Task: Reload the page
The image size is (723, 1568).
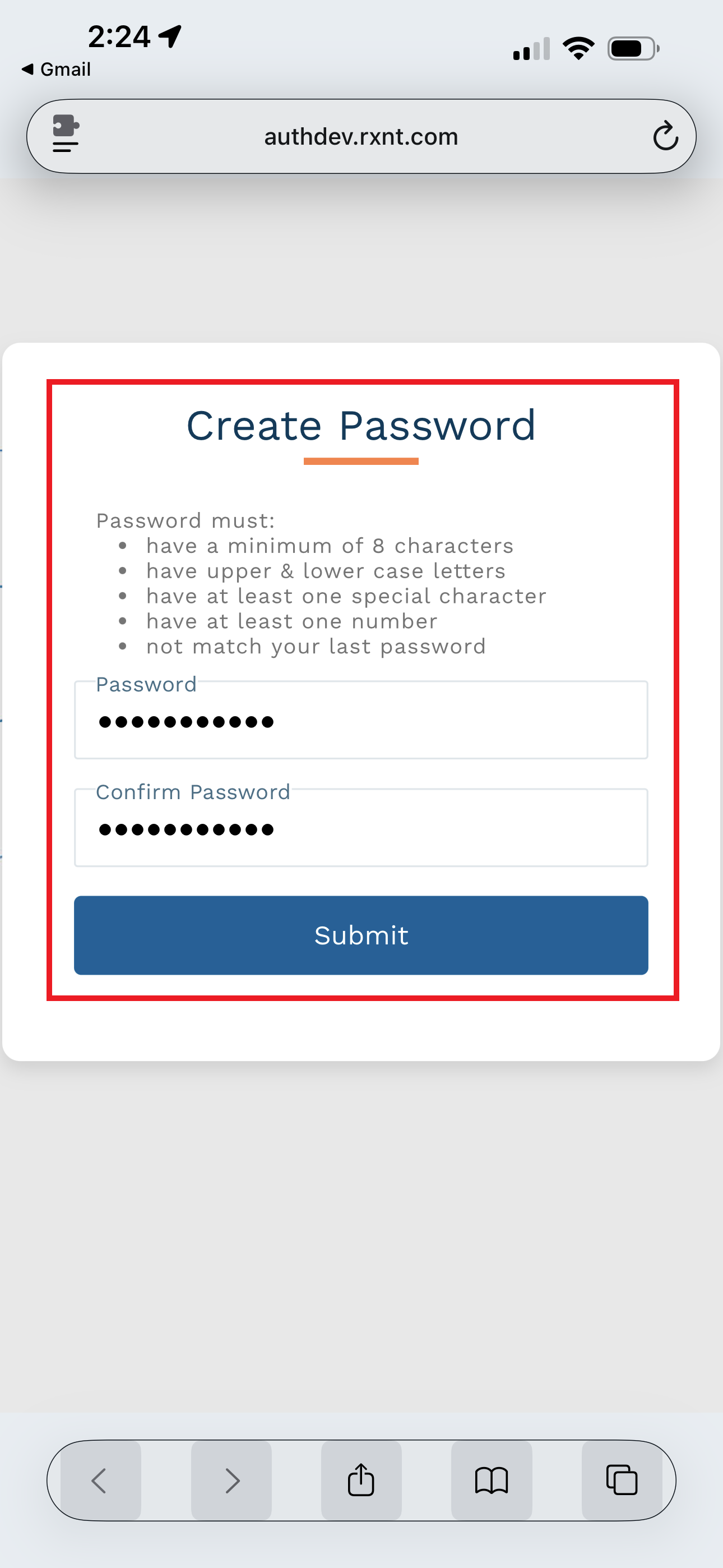Action: pos(665,136)
